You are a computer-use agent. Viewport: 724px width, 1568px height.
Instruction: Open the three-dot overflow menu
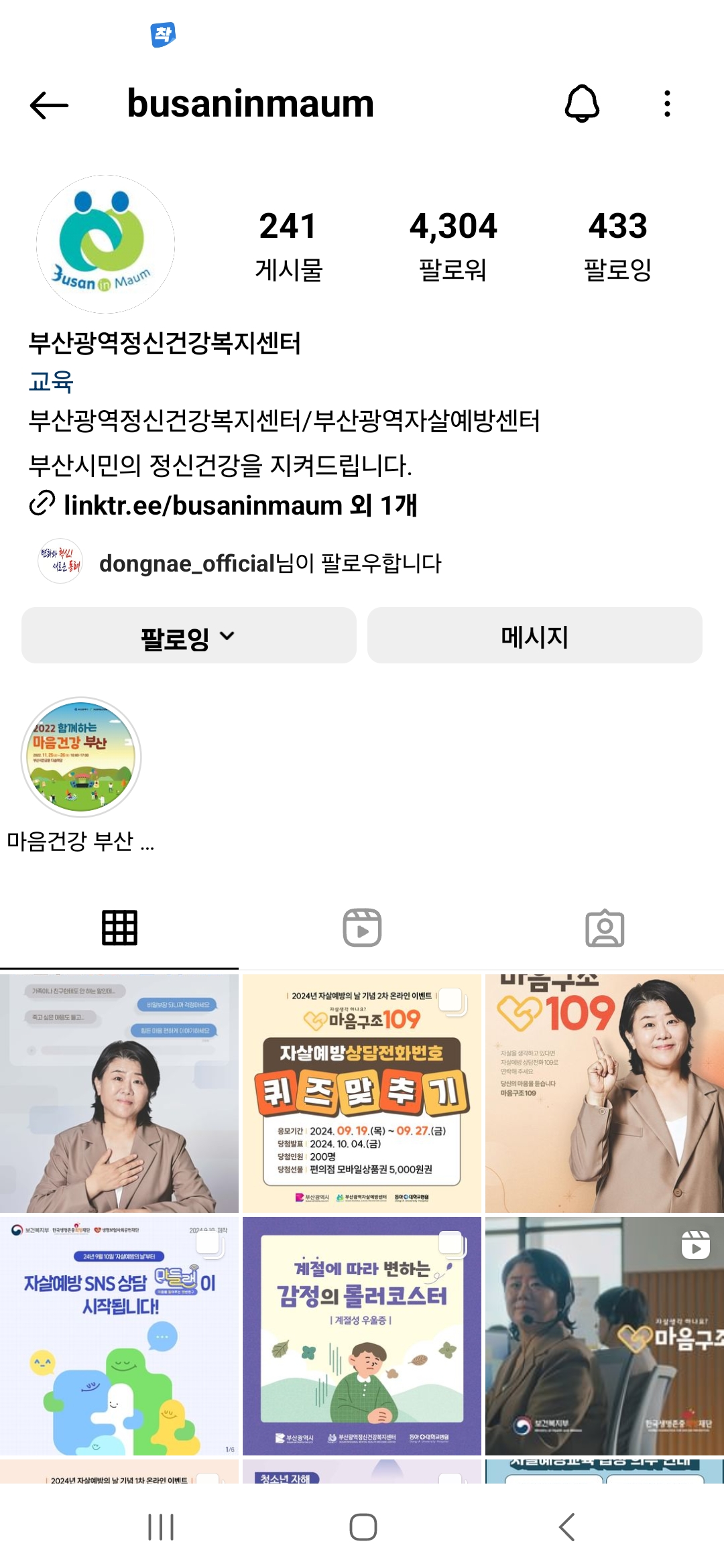(x=666, y=104)
